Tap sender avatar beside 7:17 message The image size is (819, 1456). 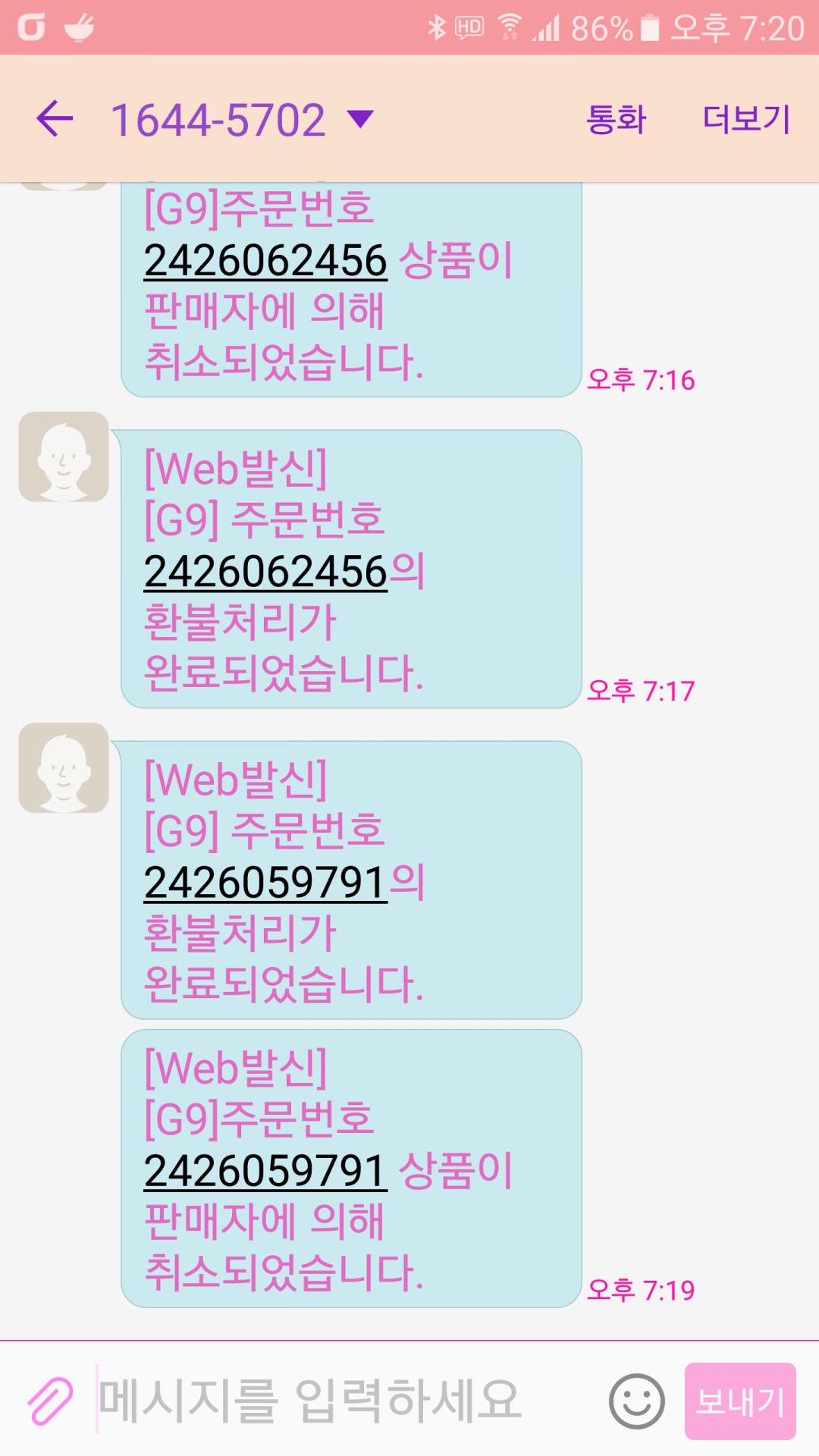pos(64,457)
